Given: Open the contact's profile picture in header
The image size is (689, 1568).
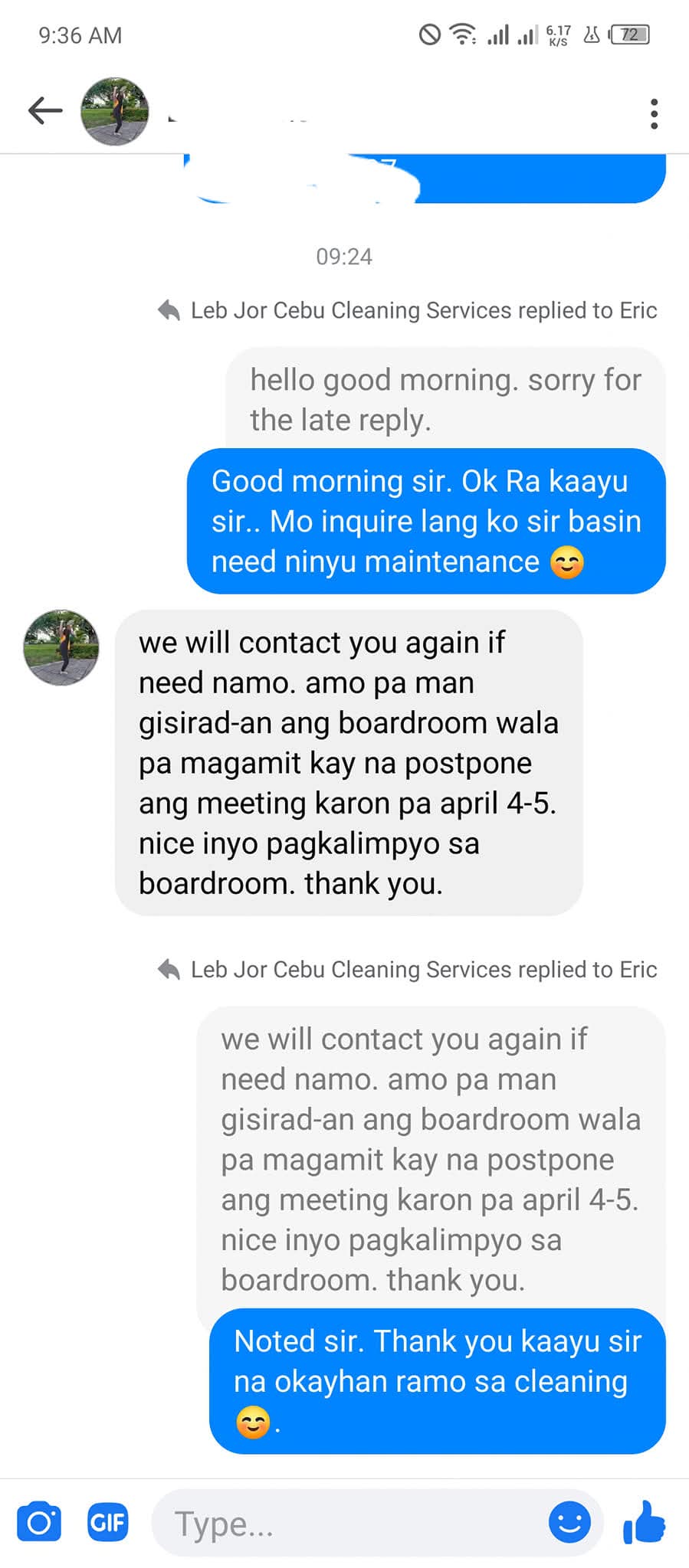Looking at the screenshot, I should pos(115,111).
